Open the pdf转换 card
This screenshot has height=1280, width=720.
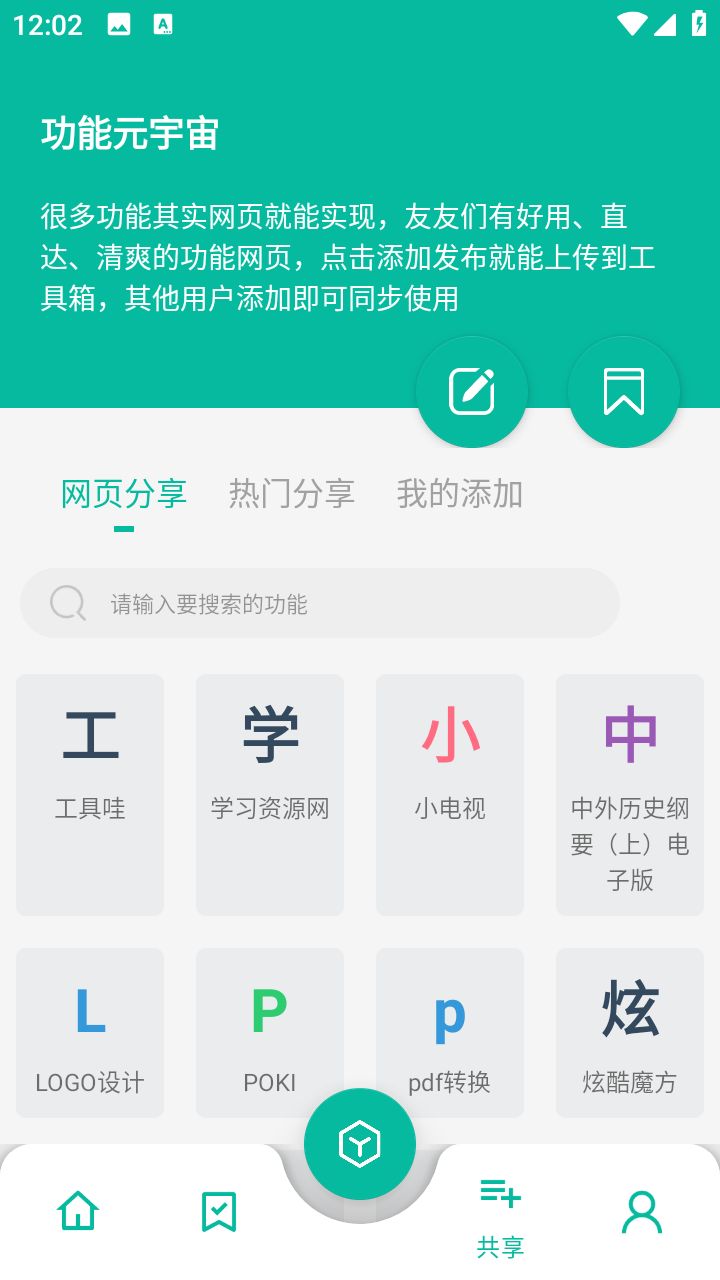(450, 1032)
